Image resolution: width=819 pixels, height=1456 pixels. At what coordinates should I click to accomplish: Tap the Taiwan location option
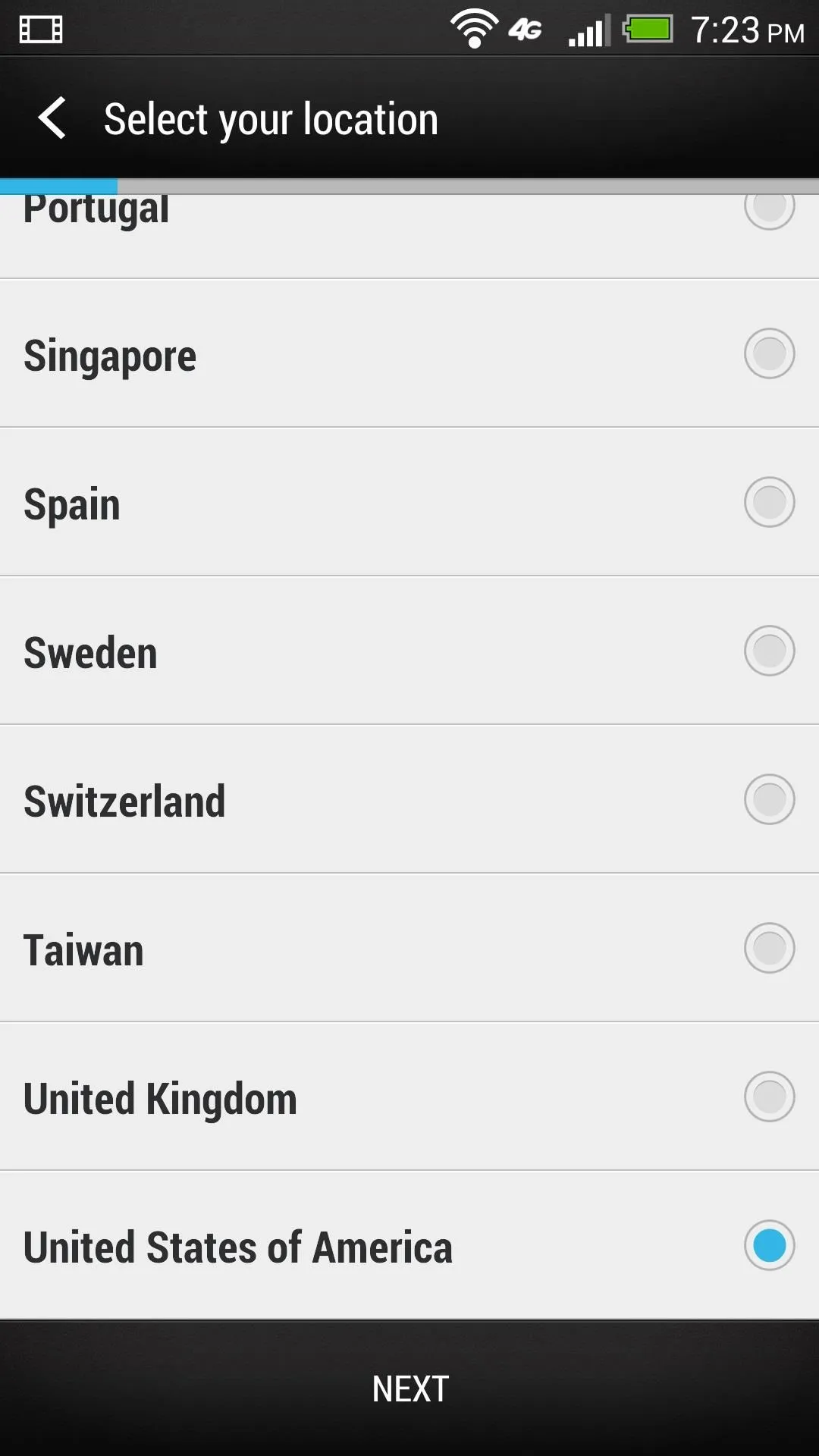409,948
